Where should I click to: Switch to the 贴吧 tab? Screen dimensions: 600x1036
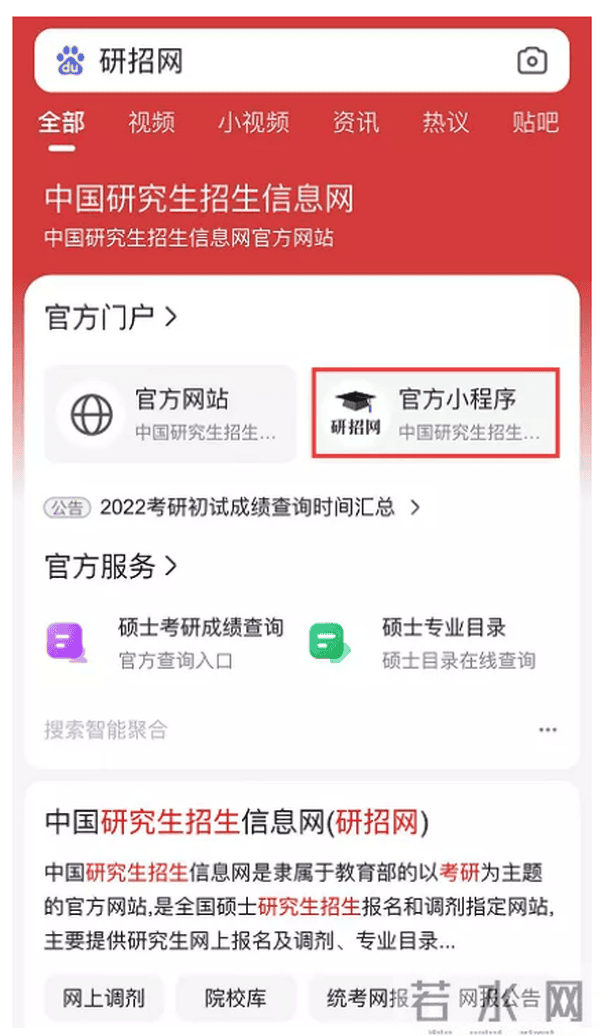point(535,123)
